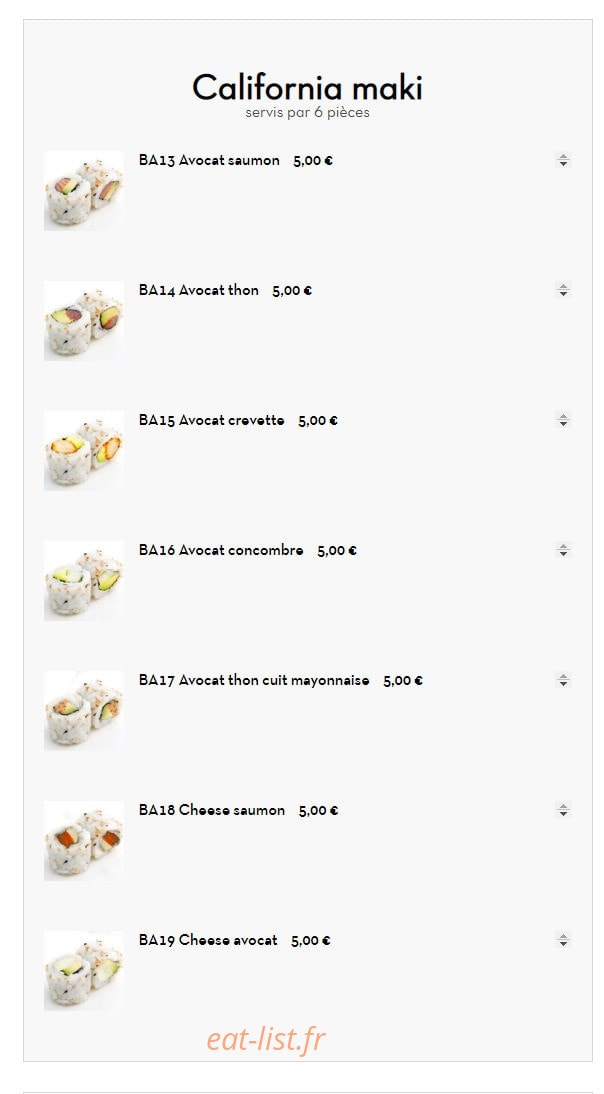Tap the quantity spinner for BA15 Avocat crevette
The image size is (604, 1094).
coord(564,420)
